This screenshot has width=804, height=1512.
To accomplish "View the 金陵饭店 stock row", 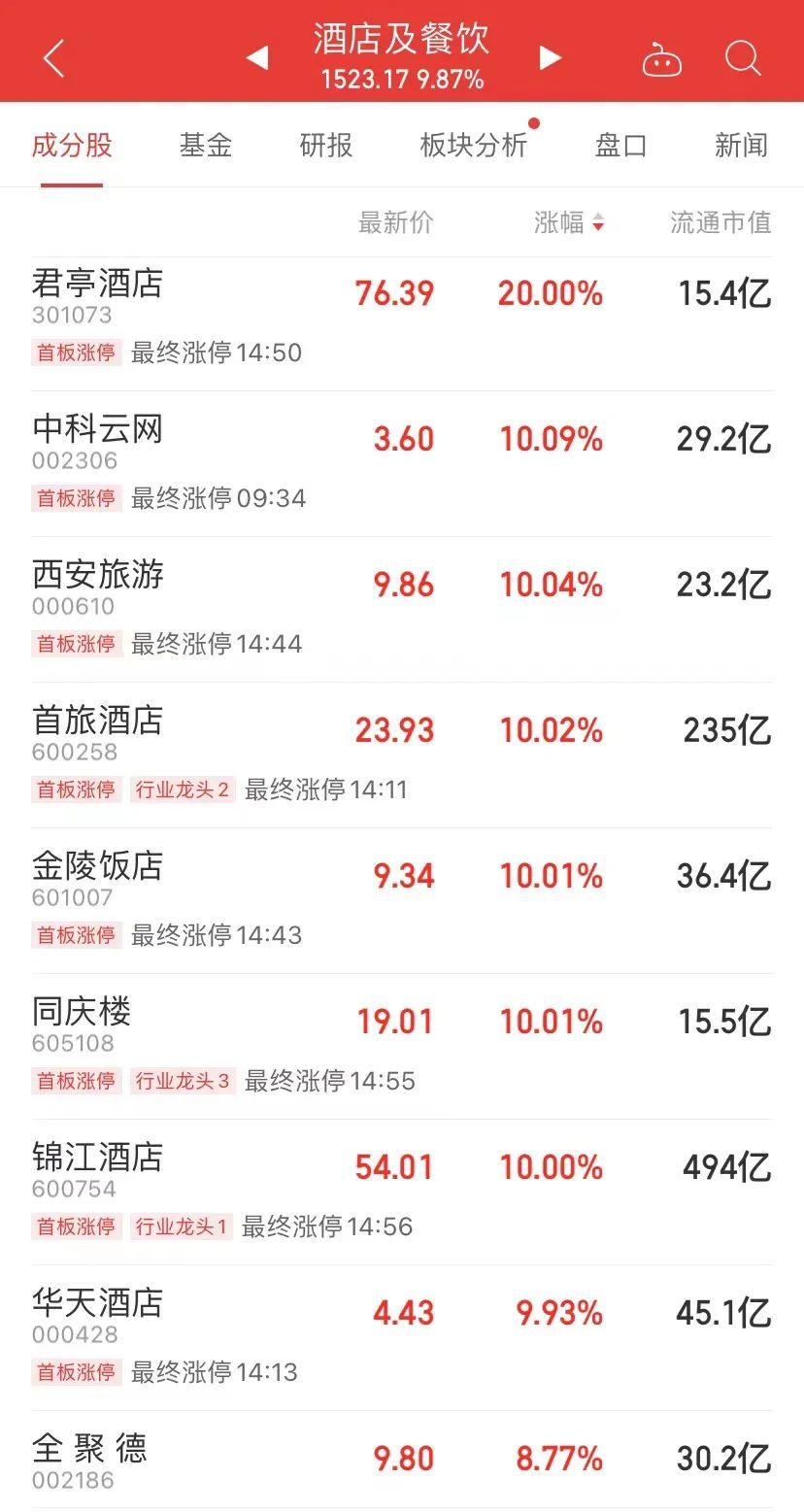I will tap(98, 866).
